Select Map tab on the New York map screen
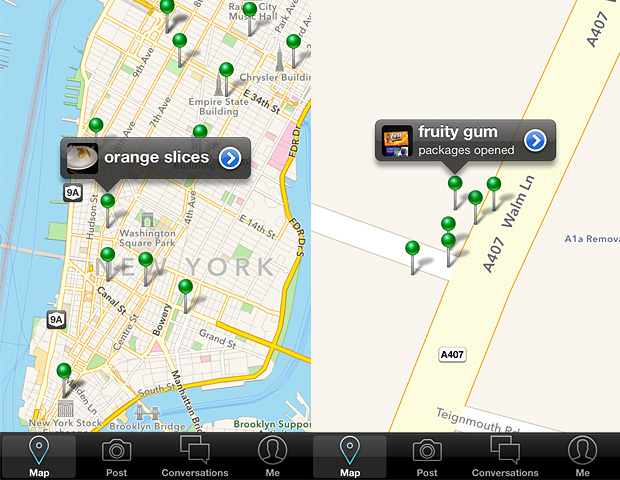Screen dimensions: 620x480 tap(39, 457)
